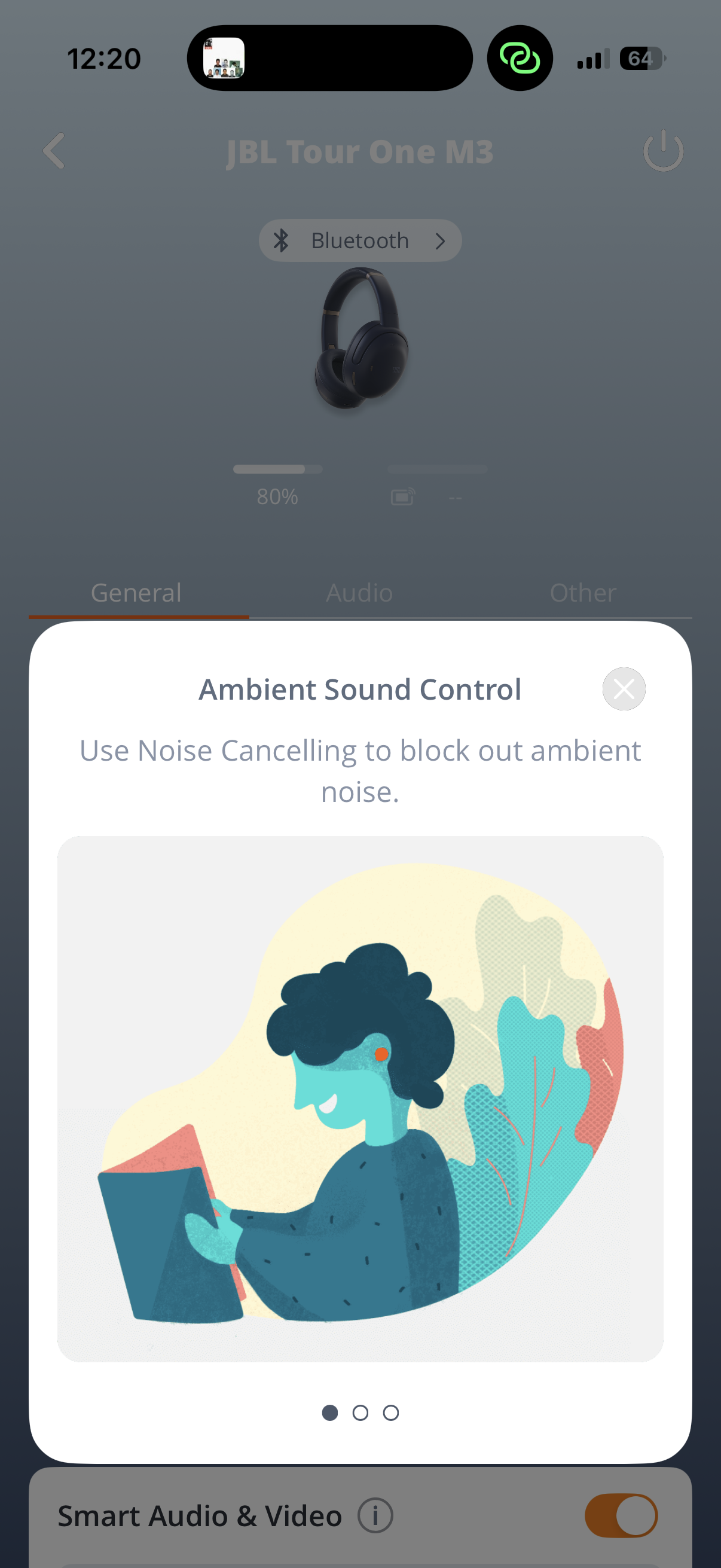
Task: Jump to the second page indicator dot
Action: tap(360, 1413)
